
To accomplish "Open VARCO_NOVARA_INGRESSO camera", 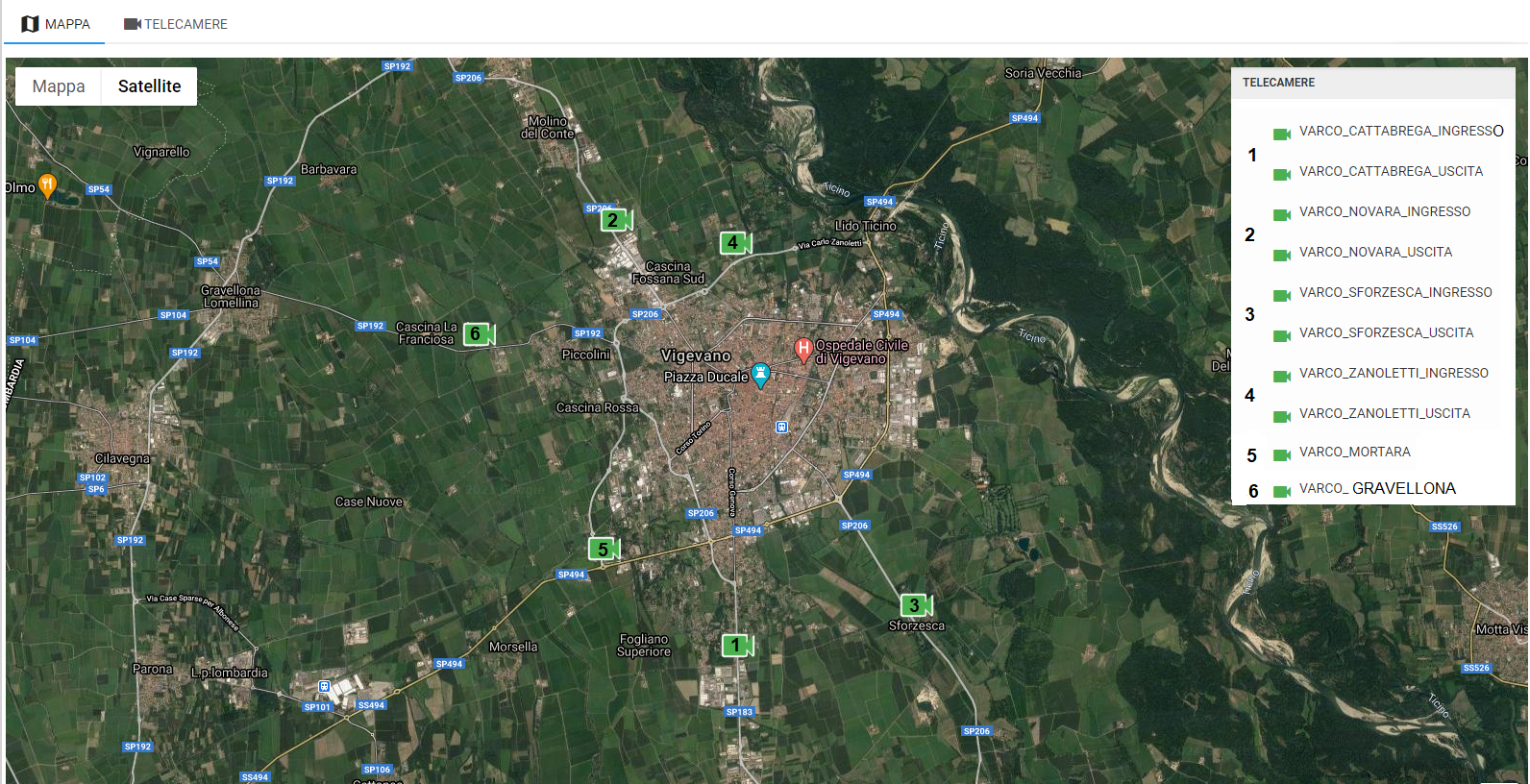I will click(1384, 212).
